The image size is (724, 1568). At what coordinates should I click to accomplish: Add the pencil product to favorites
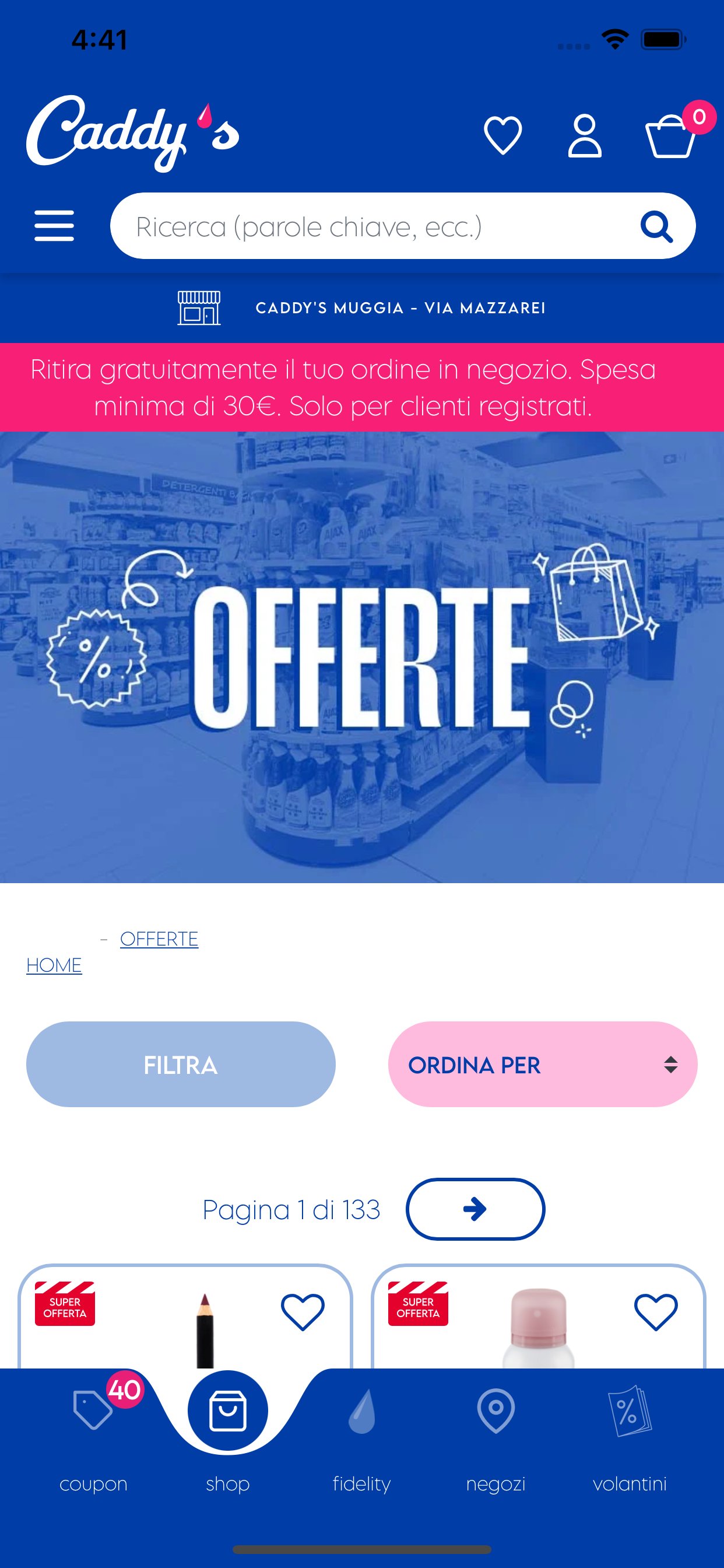[x=303, y=1312]
